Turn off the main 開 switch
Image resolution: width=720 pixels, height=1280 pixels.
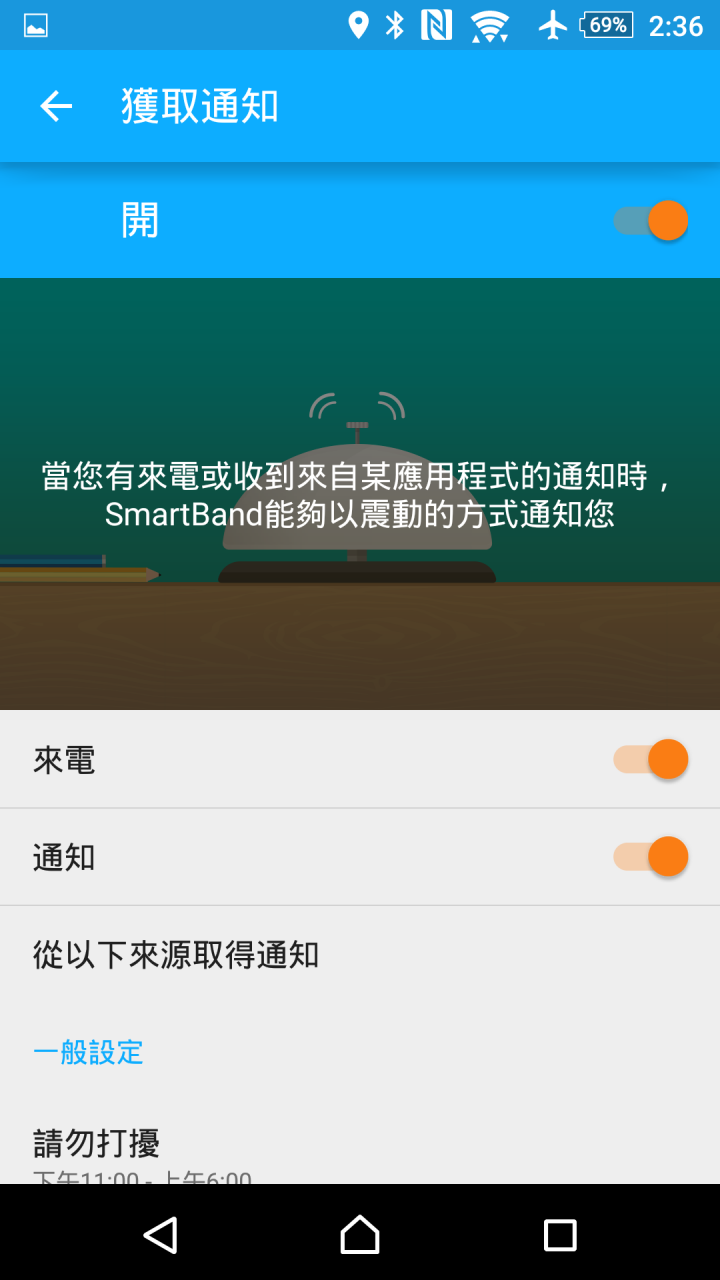651,221
